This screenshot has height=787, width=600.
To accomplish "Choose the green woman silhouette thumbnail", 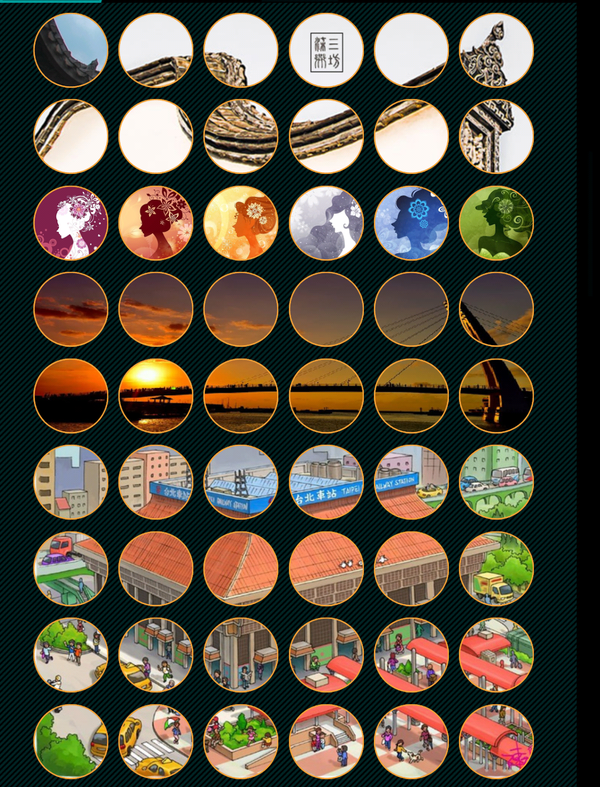I will 496,222.
